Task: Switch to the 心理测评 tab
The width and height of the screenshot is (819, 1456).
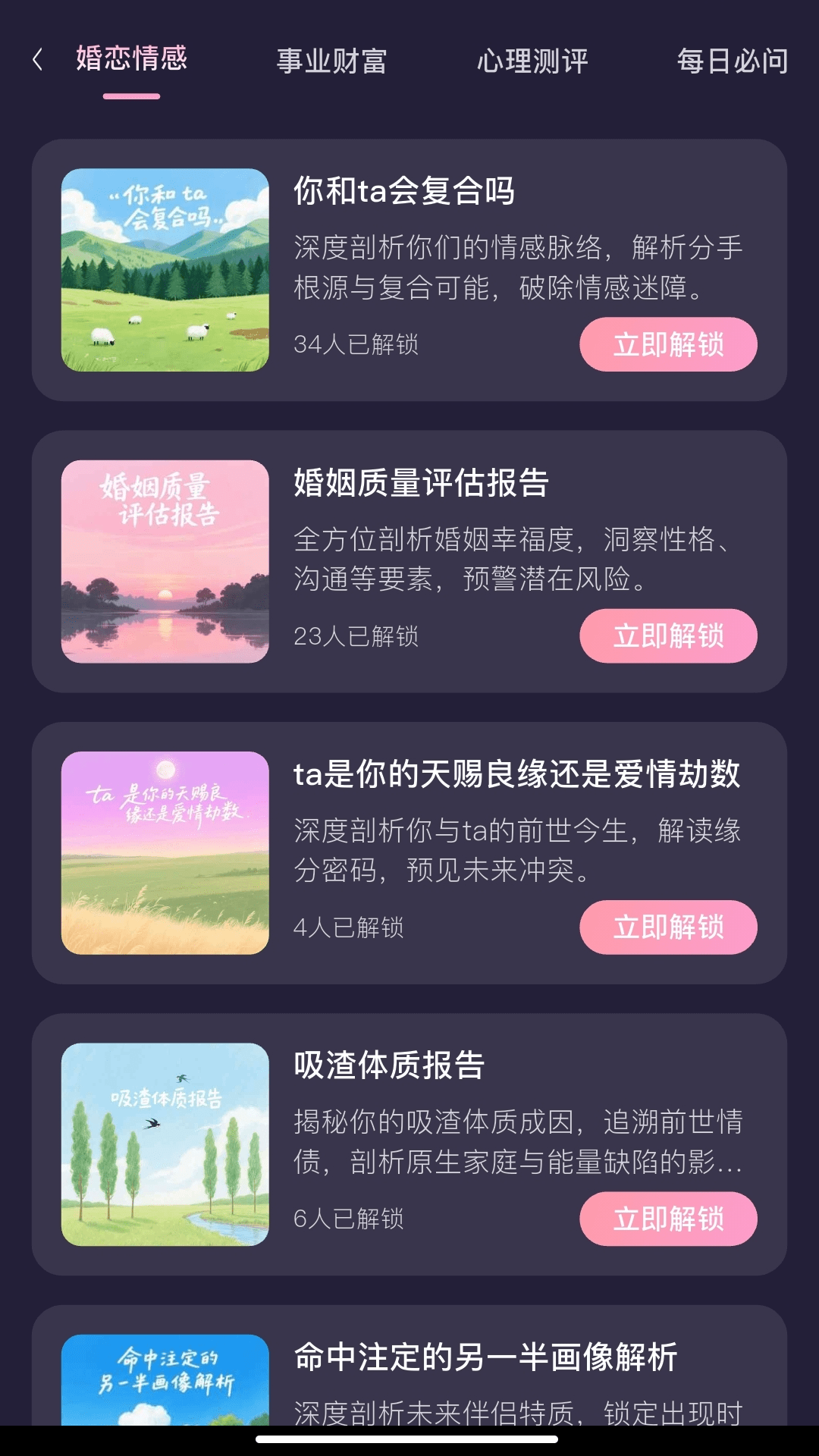Action: tap(532, 64)
